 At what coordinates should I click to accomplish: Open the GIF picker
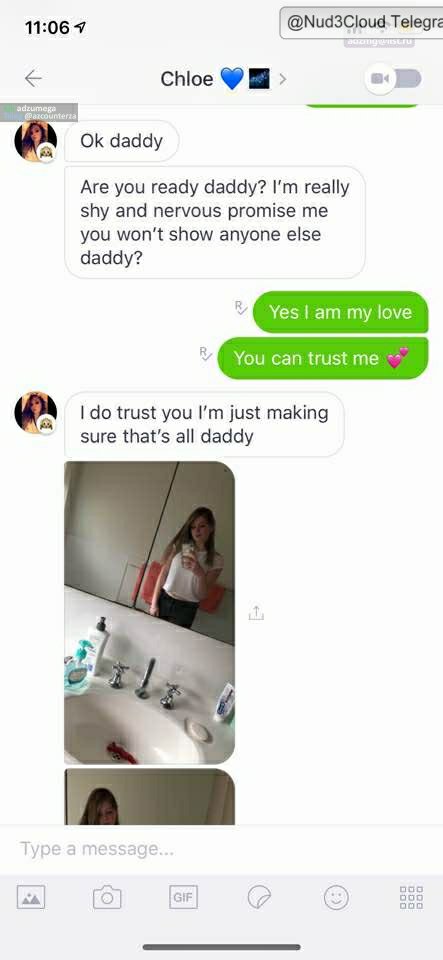tap(183, 898)
